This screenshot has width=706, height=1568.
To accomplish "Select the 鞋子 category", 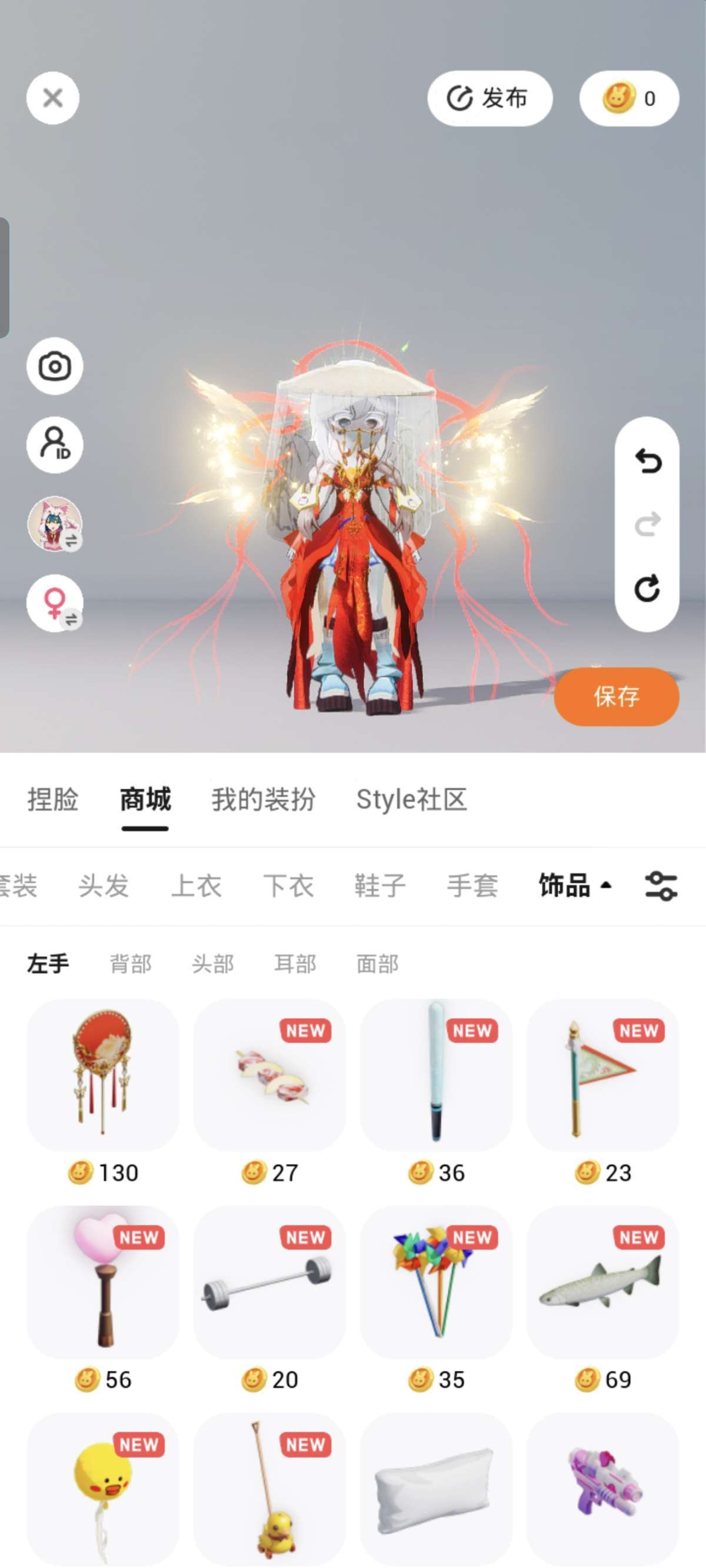I will coord(380,885).
